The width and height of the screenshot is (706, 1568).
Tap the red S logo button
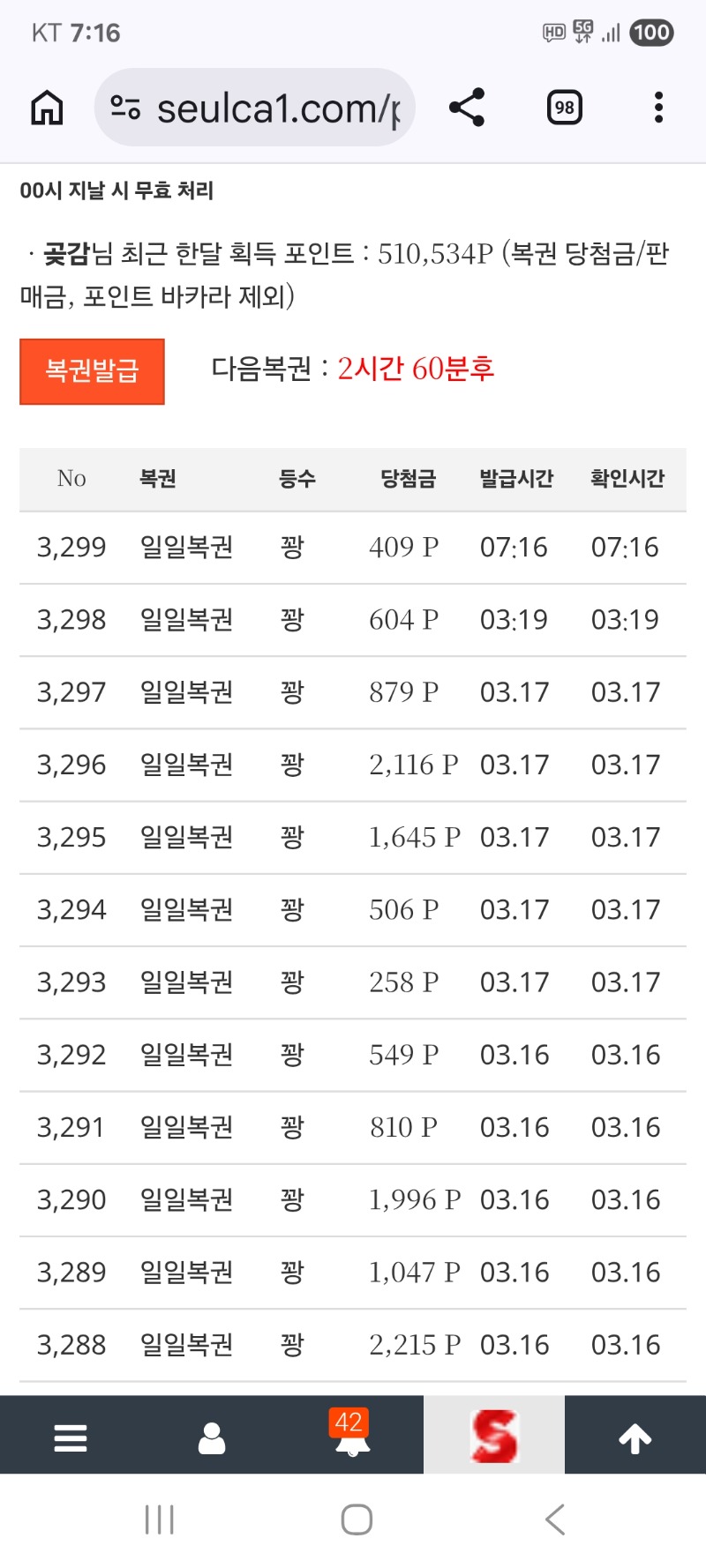point(494,1436)
